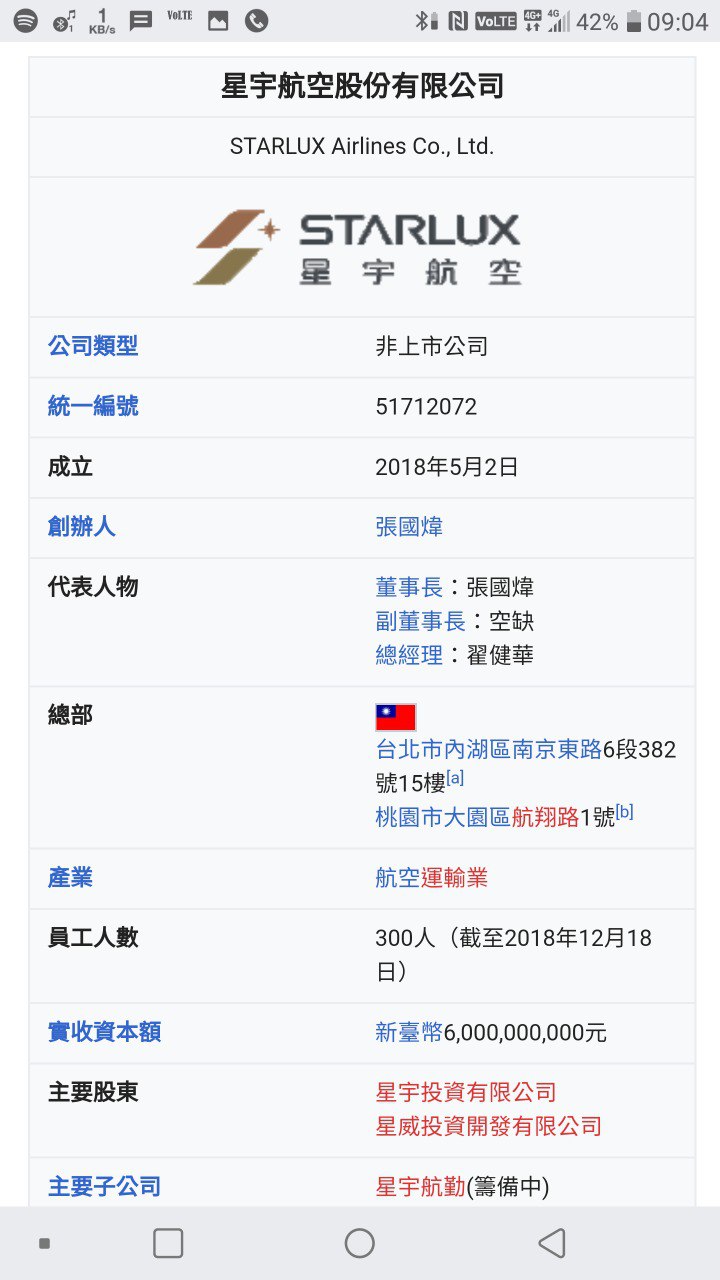Open footnote [a] reference
Viewport: 720px width, 1280px height.
pos(455,777)
